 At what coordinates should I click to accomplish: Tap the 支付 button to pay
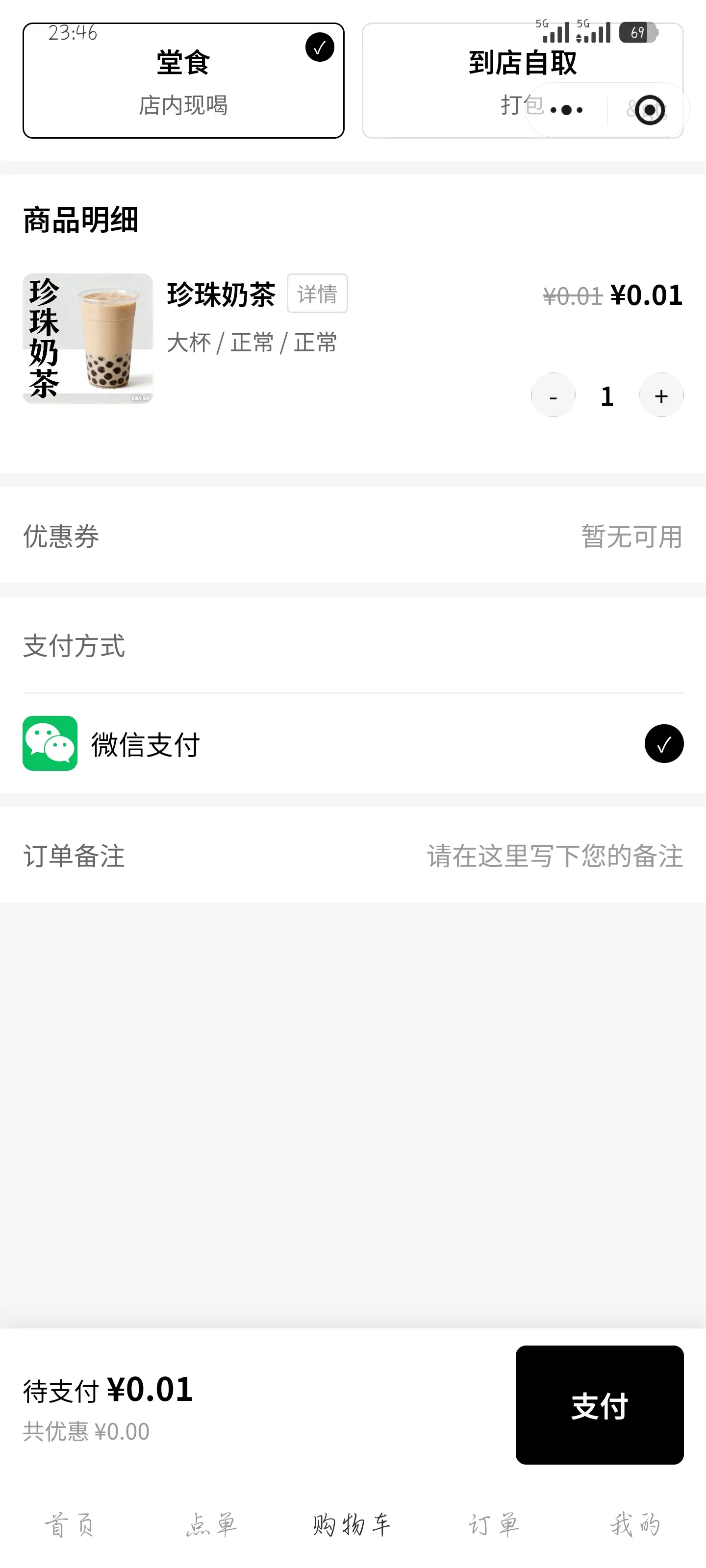point(600,1405)
